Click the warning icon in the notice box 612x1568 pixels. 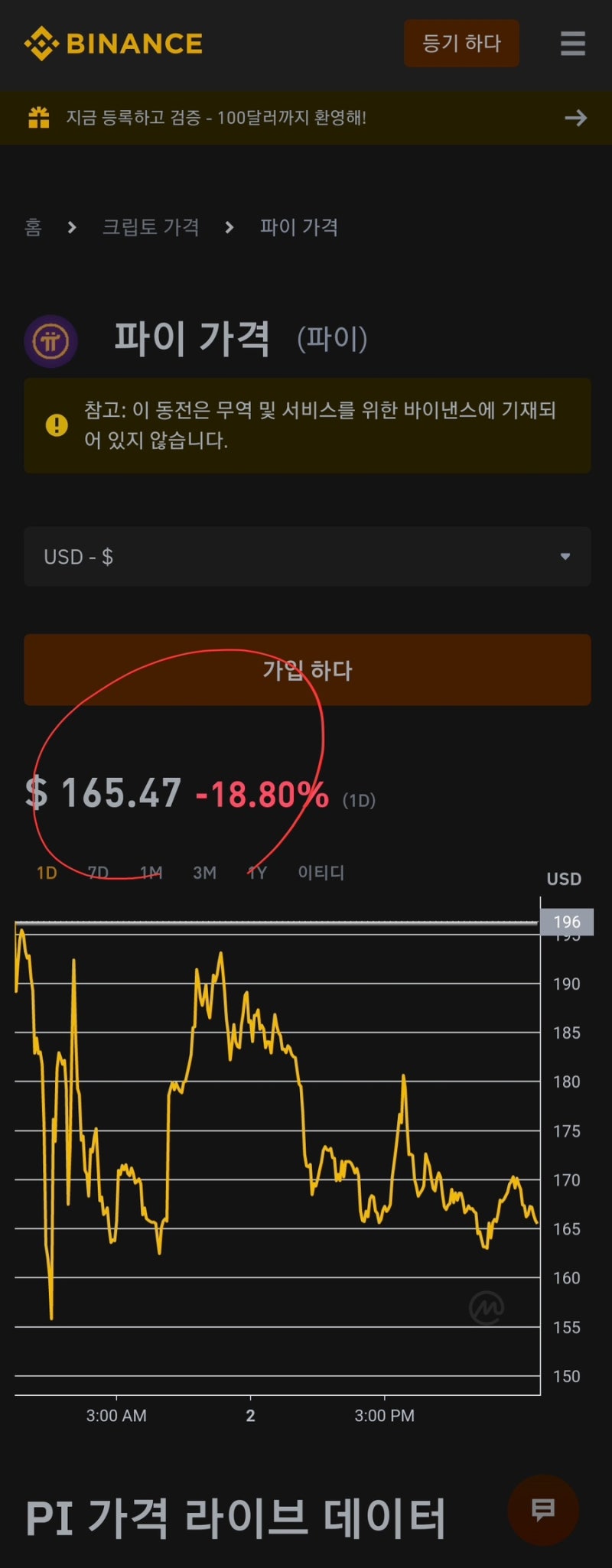57,425
